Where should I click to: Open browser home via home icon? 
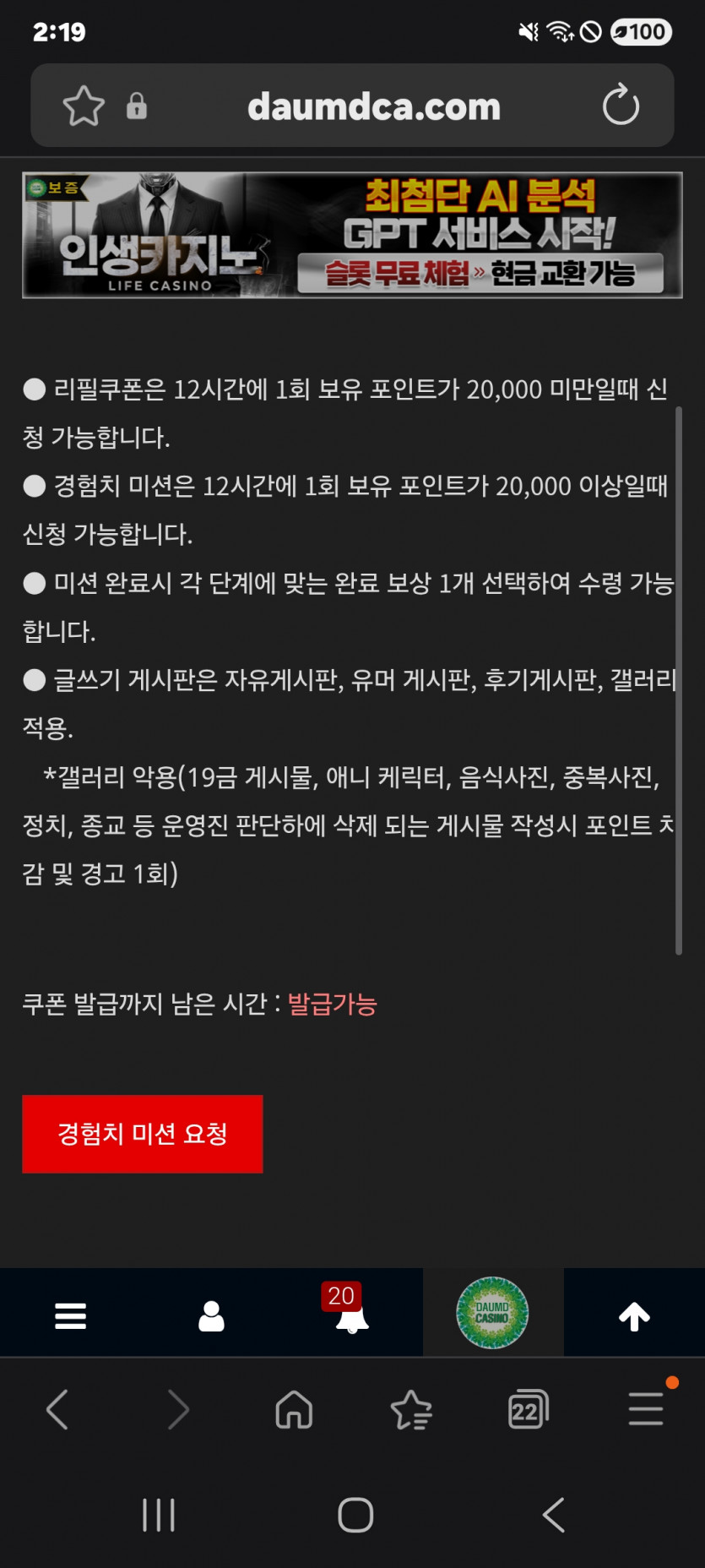coord(293,1409)
